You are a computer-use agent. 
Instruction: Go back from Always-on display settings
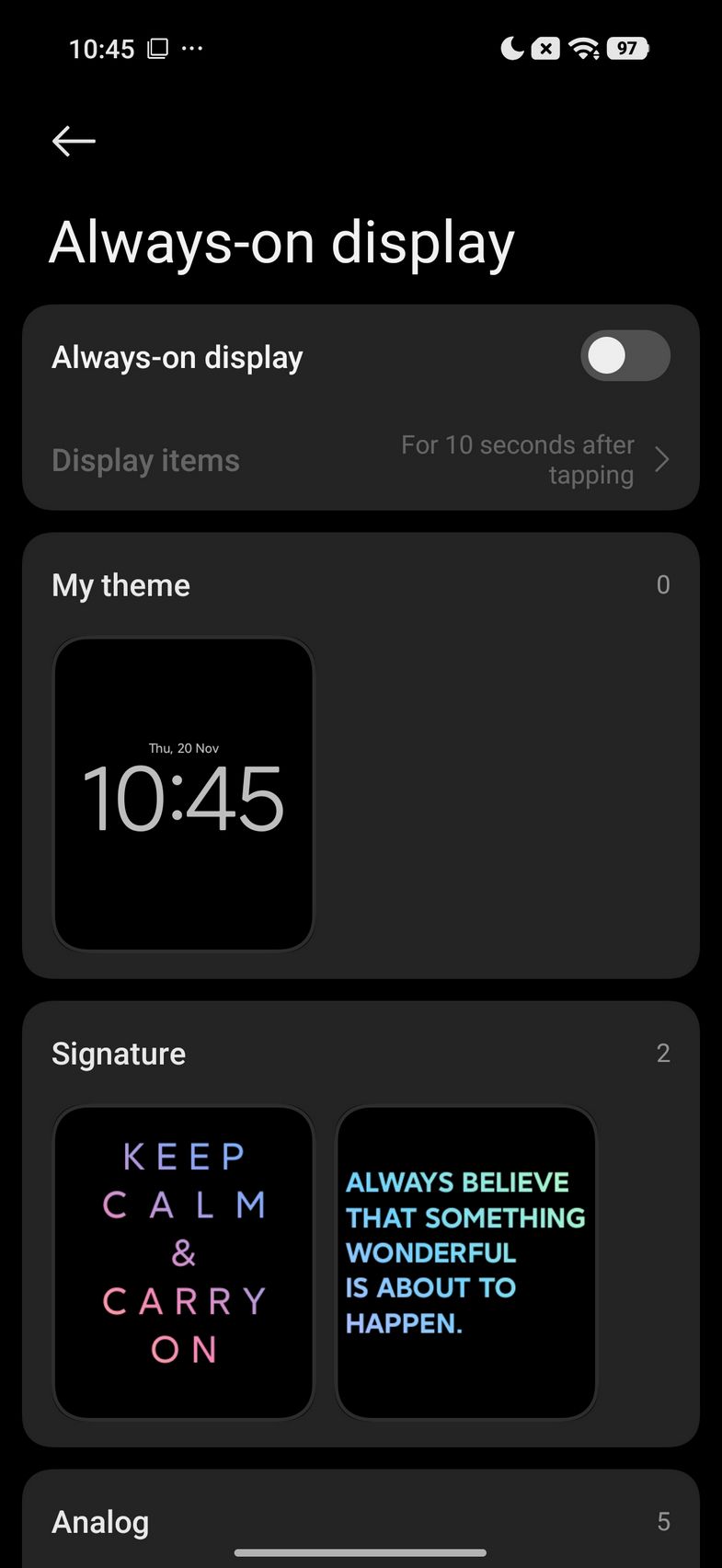point(74,141)
